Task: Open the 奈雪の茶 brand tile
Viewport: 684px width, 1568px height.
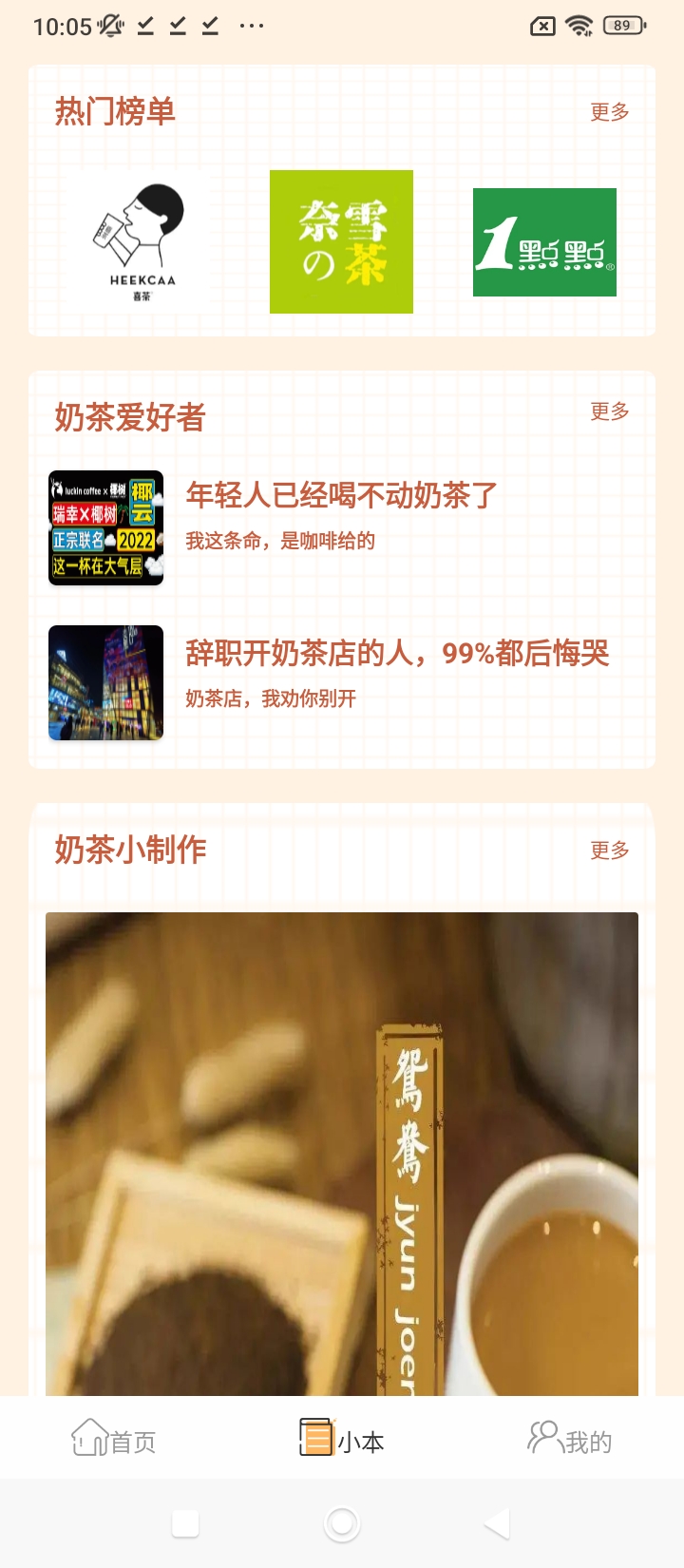Action: (x=341, y=241)
